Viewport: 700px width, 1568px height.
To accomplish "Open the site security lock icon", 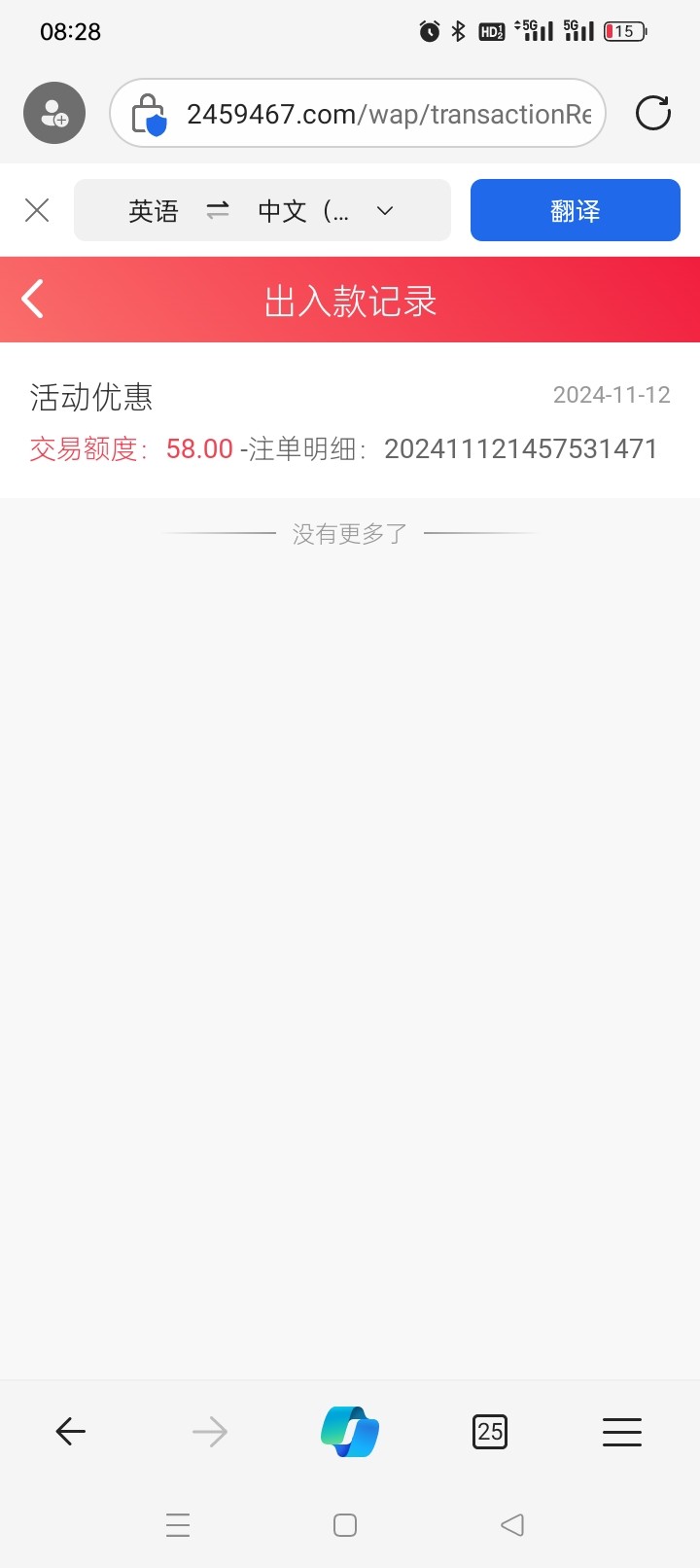I will click(x=150, y=114).
